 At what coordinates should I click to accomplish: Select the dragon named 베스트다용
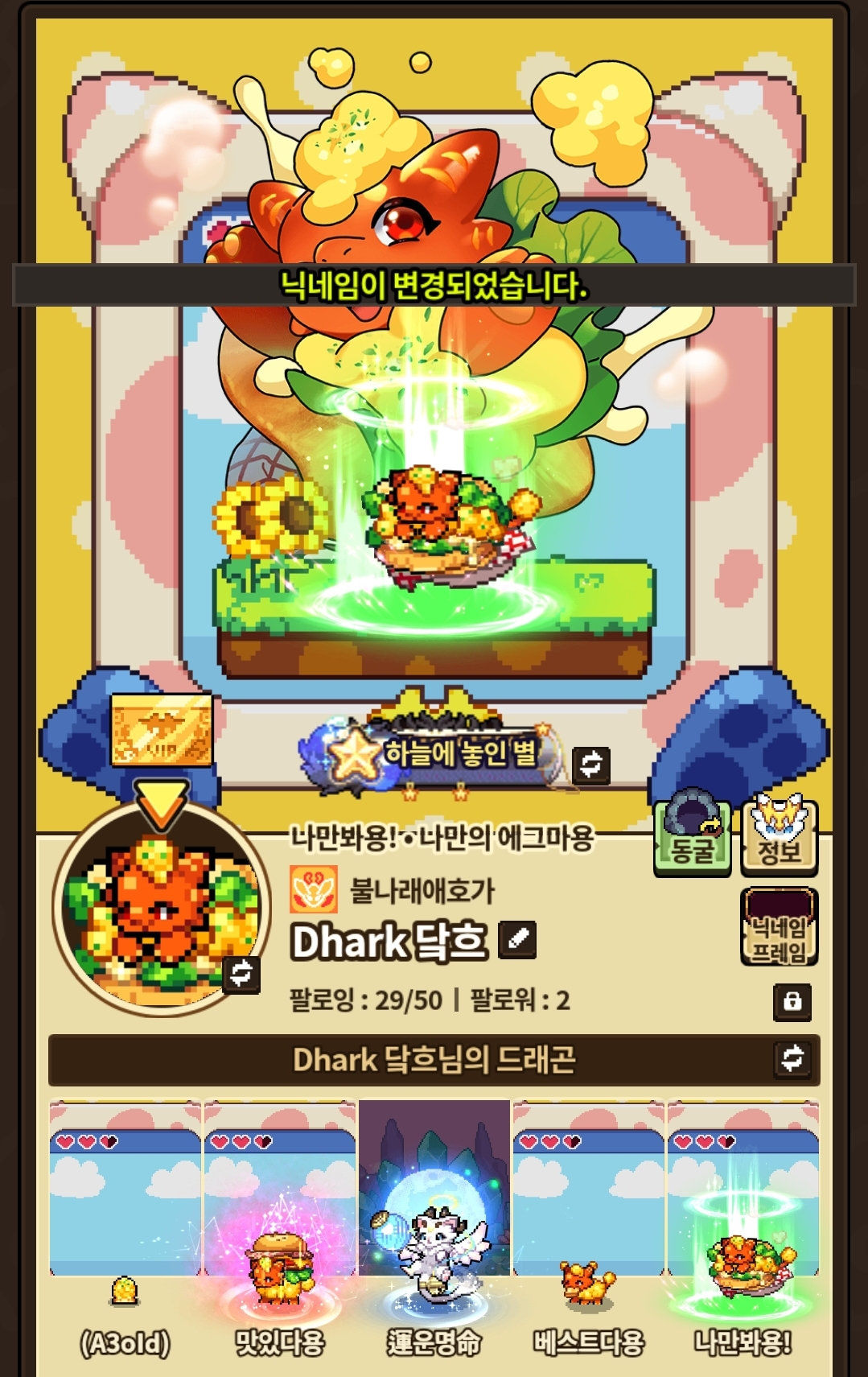pyautogui.click(x=589, y=1231)
